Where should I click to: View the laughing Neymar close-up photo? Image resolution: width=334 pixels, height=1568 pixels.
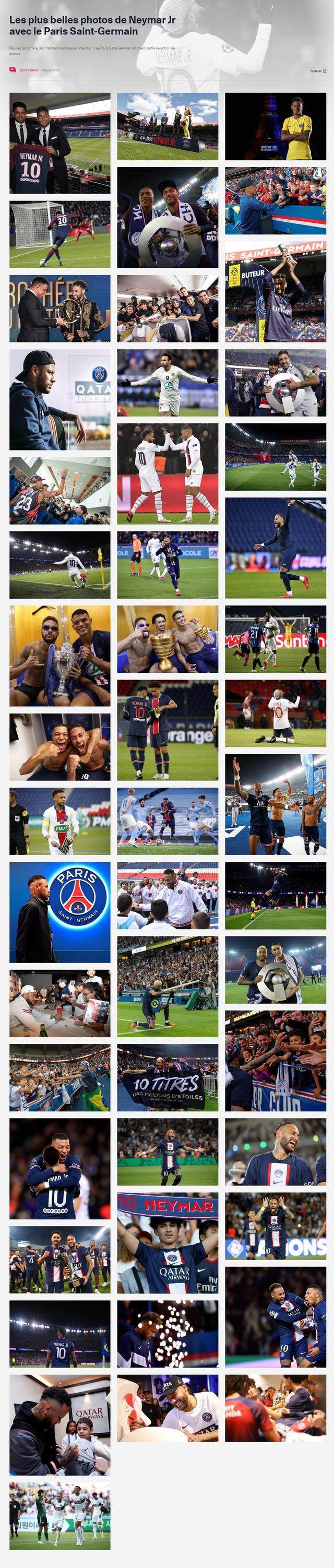coord(275,1151)
